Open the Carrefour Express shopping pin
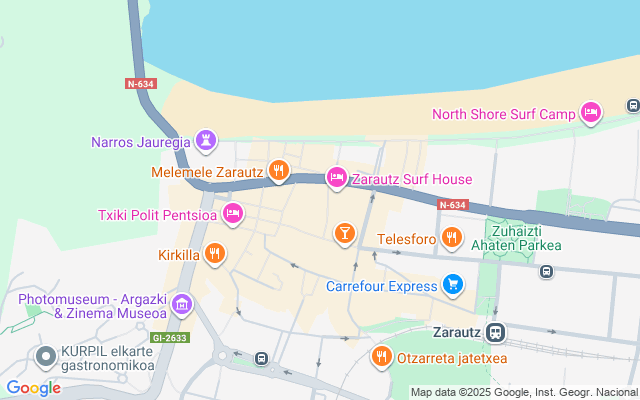 pos(453,284)
